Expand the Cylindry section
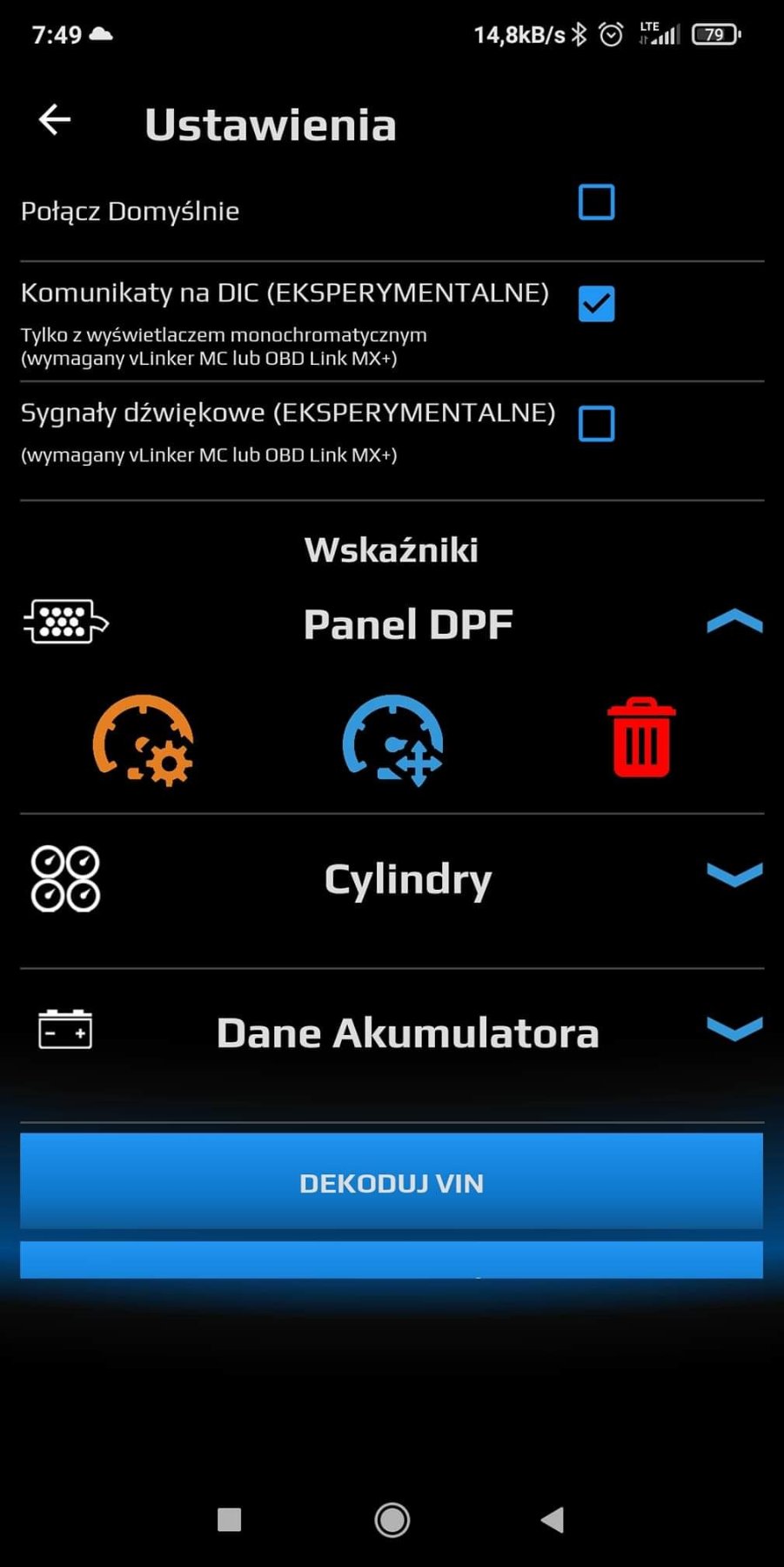 (734, 874)
